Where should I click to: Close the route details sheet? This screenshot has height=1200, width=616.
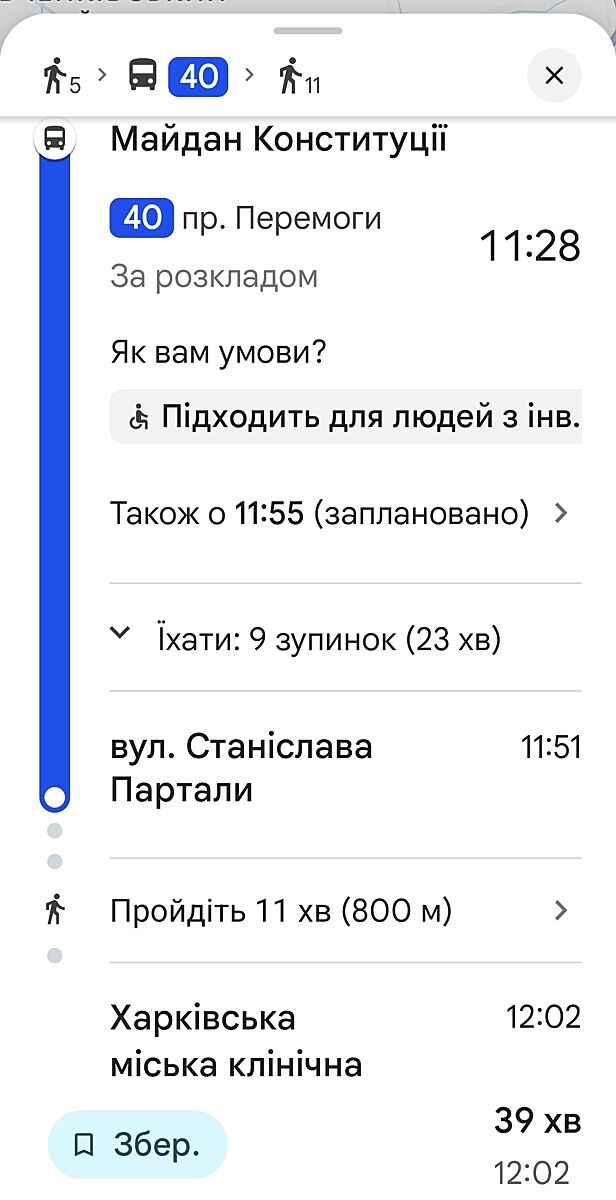(x=554, y=75)
